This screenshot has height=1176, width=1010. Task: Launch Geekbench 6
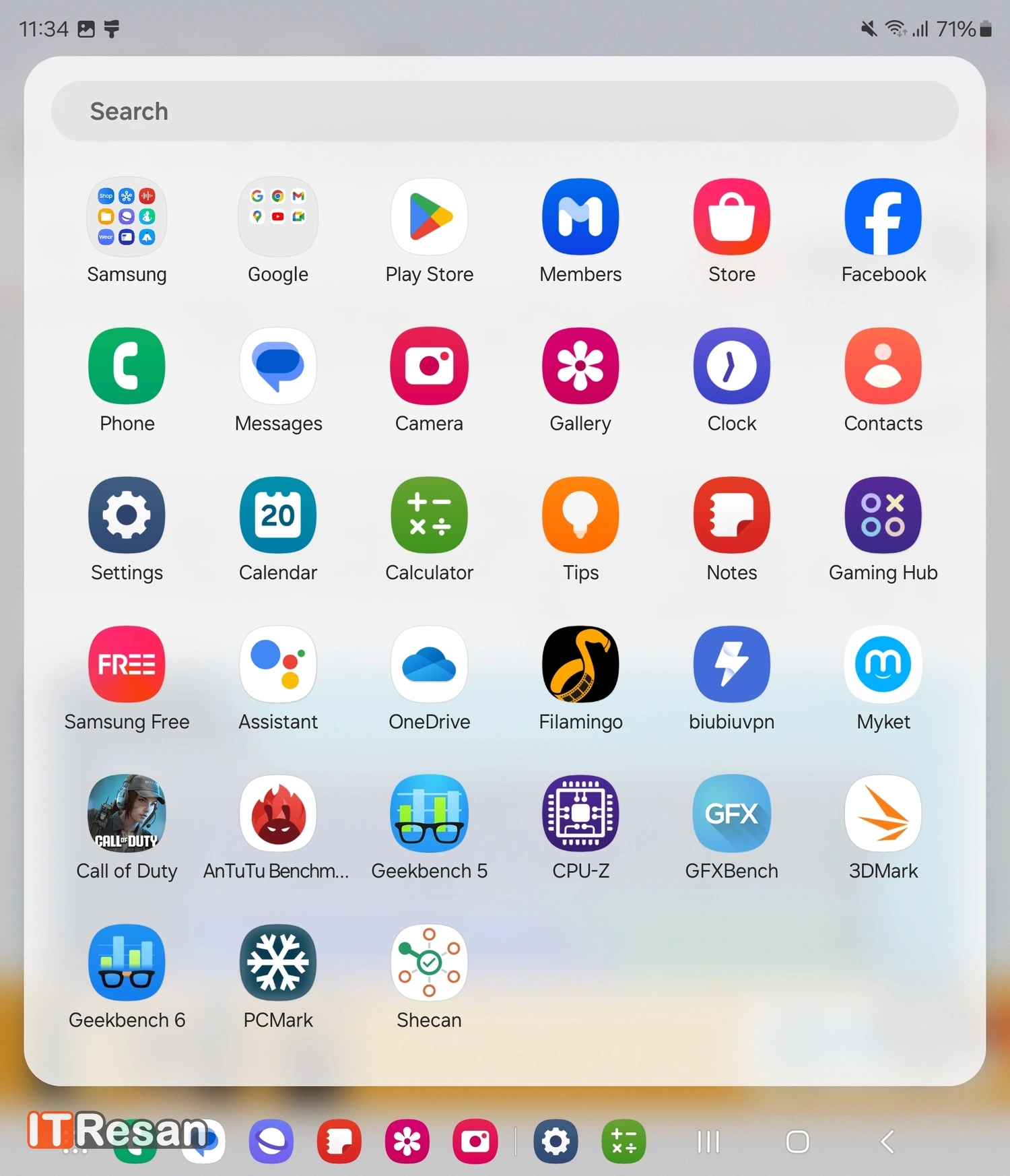127,963
